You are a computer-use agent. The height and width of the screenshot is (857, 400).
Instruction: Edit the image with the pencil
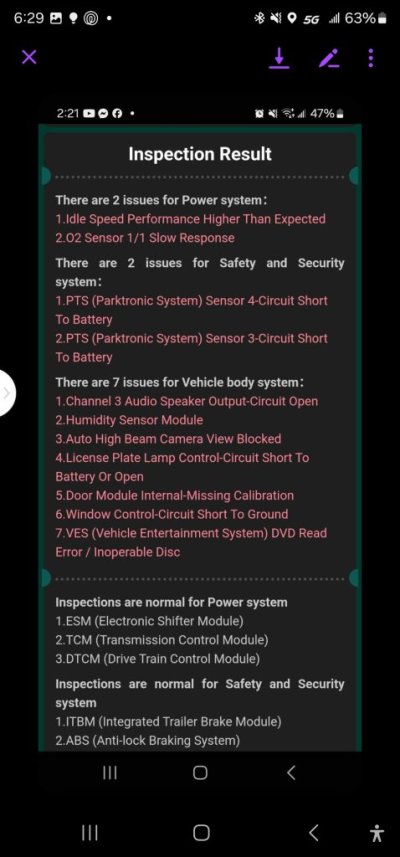coord(329,58)
